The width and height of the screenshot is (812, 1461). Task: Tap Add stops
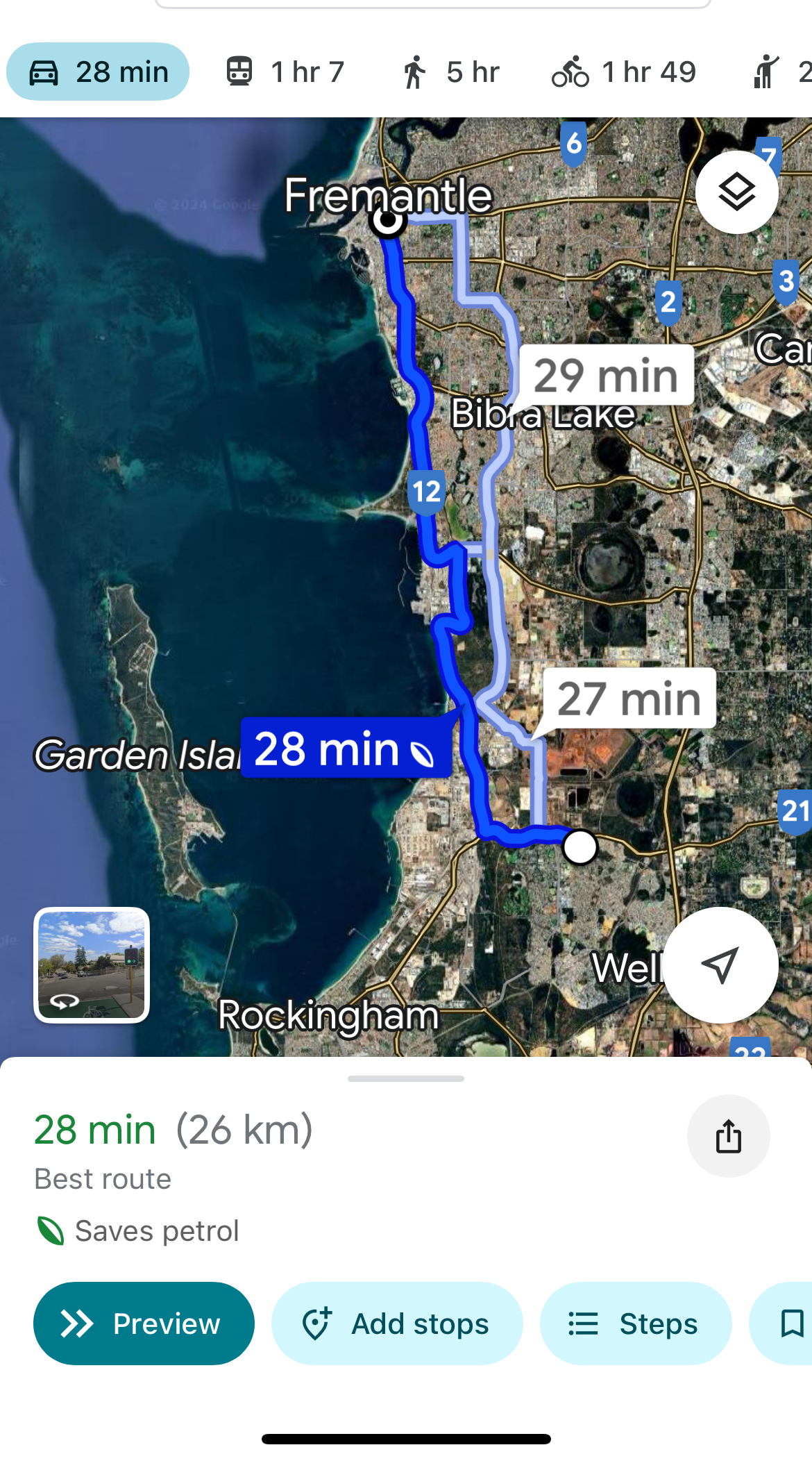click(x=397, y=1324)
